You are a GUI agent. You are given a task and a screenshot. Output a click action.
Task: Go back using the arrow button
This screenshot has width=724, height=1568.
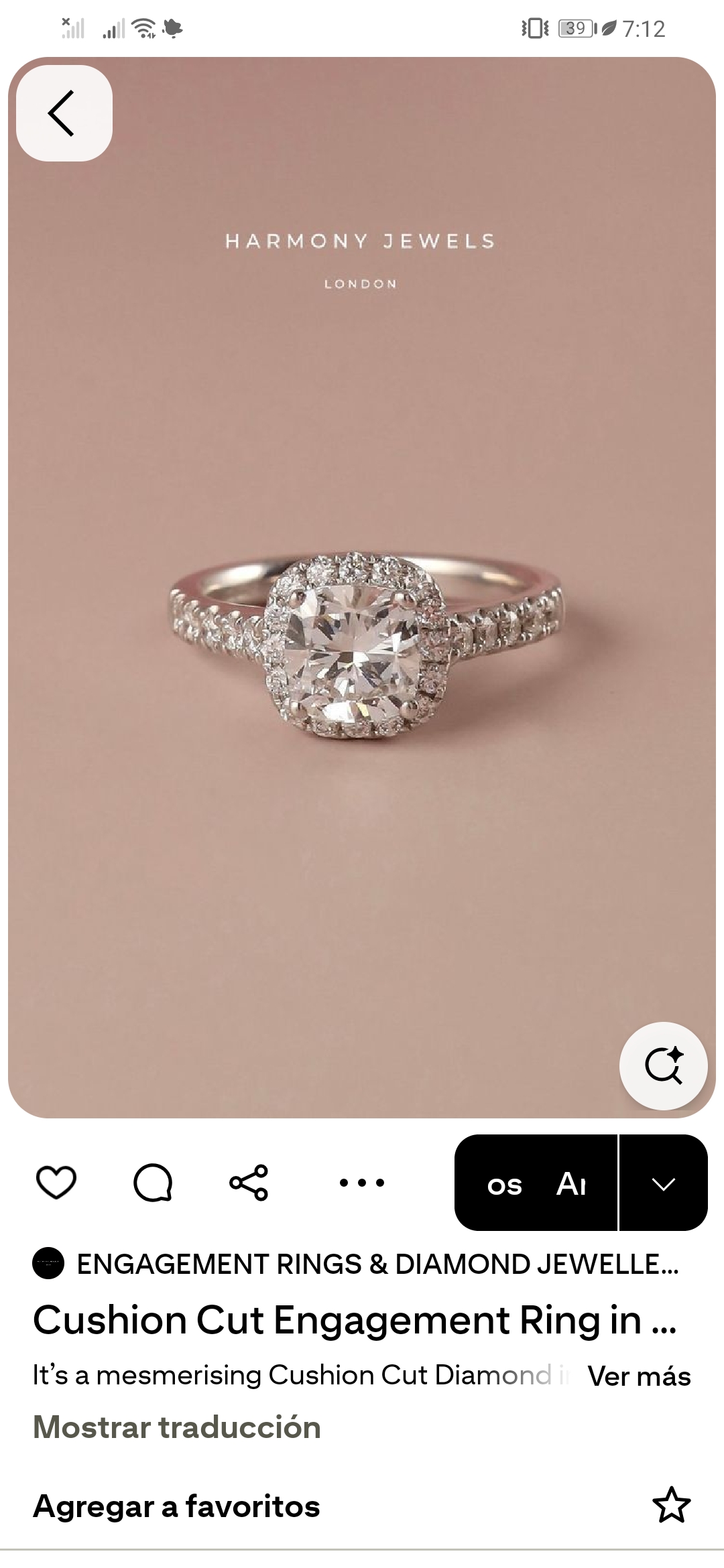click(64, 113)
